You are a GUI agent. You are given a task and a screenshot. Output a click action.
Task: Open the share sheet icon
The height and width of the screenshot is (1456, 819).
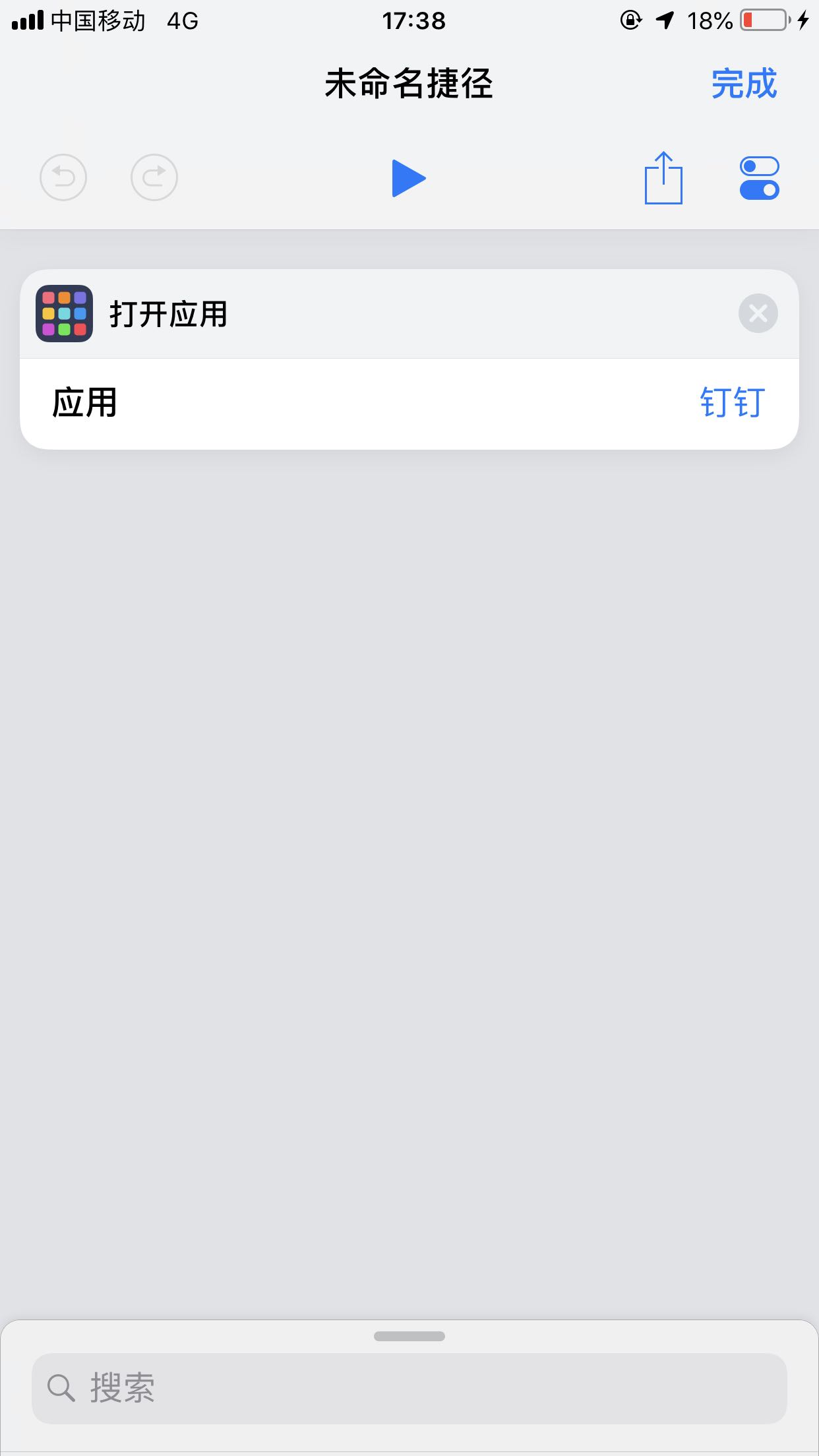click(663, 178)
